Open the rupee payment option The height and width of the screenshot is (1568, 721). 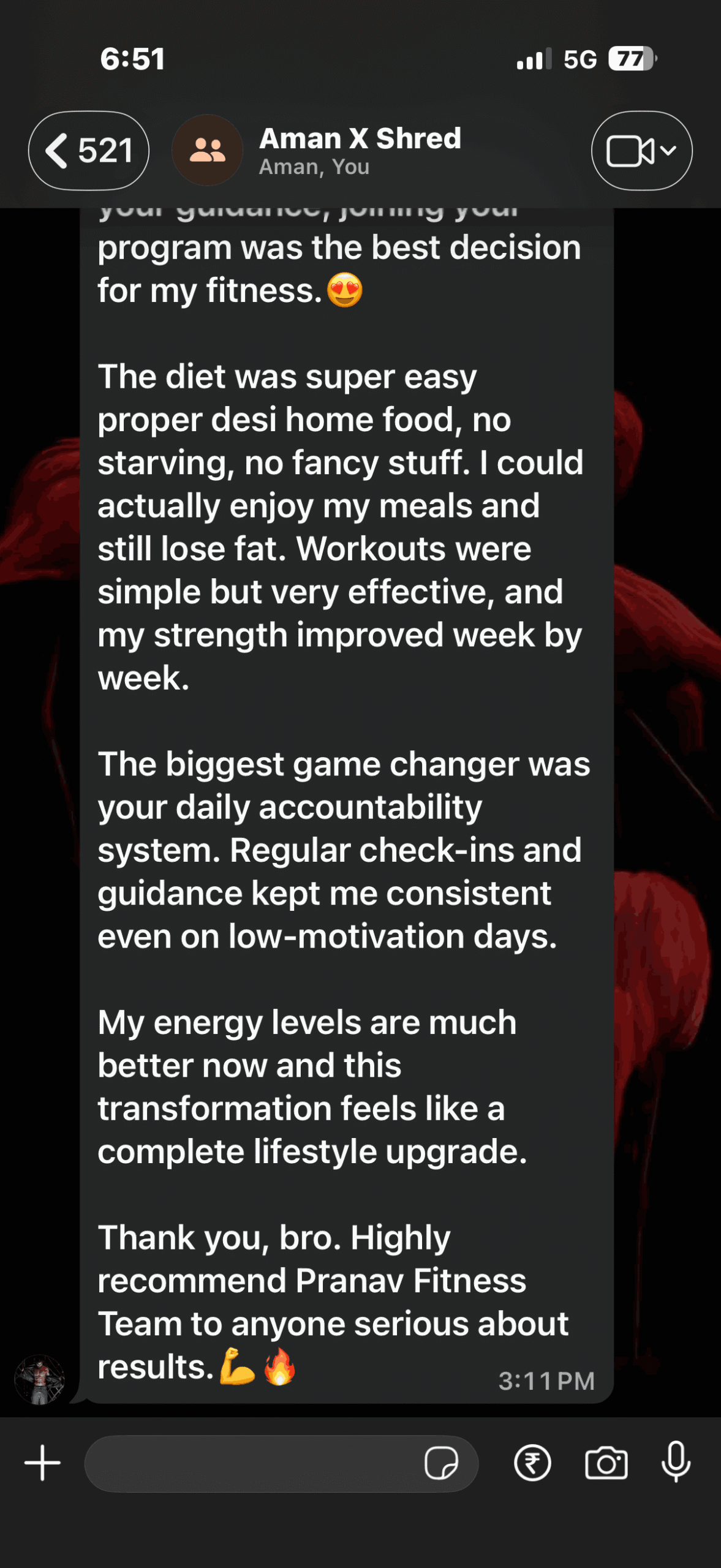pos(532,1463)
